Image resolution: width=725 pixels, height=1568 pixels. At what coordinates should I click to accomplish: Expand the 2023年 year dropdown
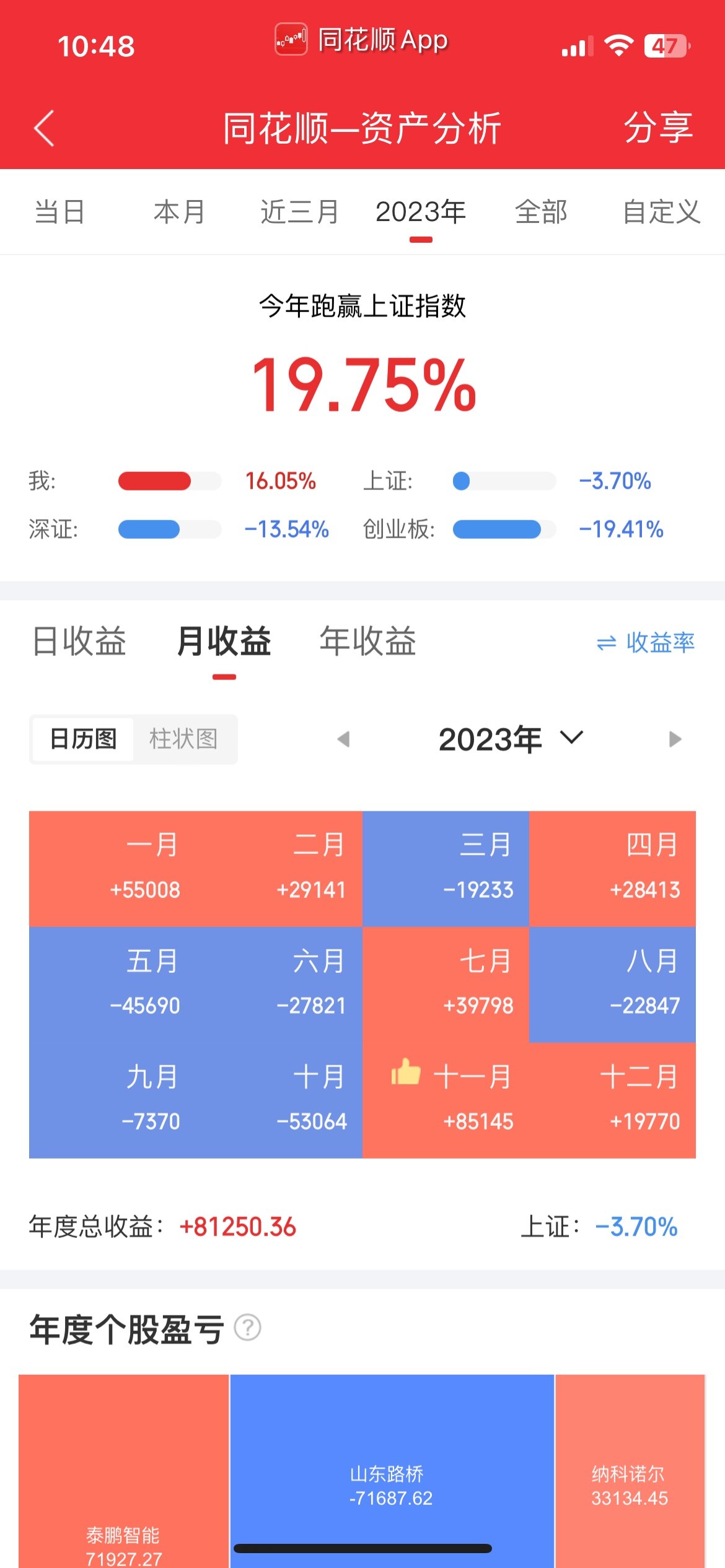click(511, 739)
